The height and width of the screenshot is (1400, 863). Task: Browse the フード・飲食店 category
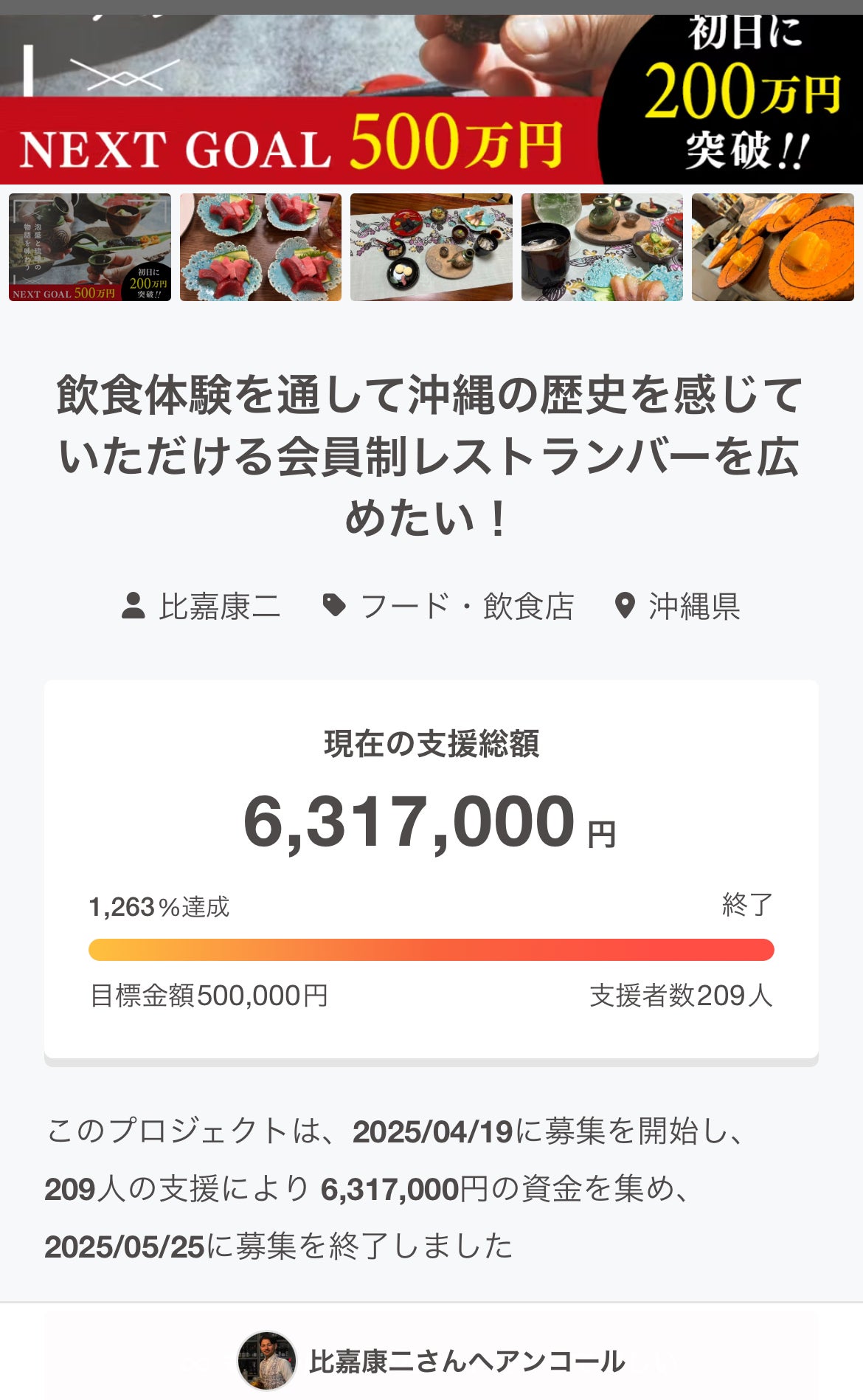pyautogui.click(x=448, y=607)
